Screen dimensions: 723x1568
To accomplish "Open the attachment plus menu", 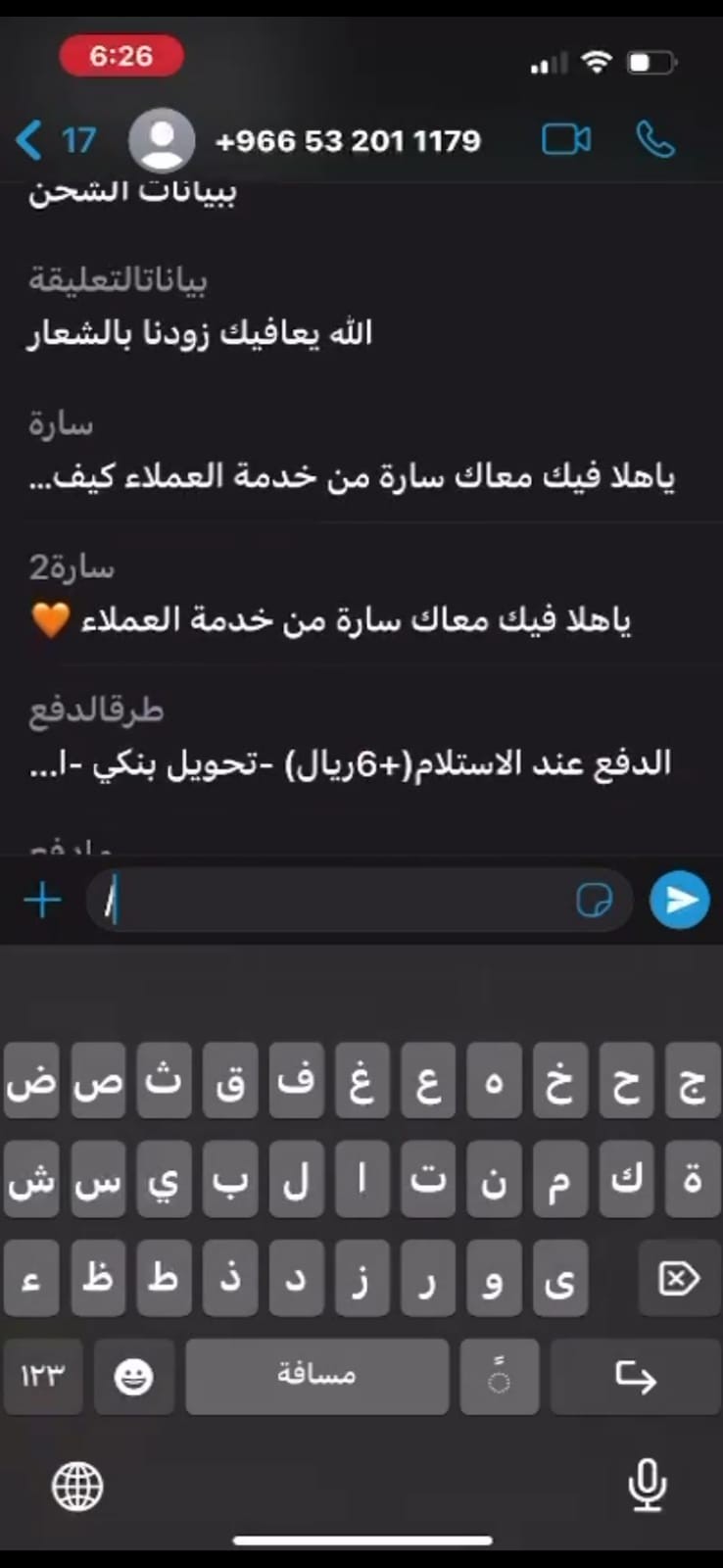I will click(x=42, y=900).
